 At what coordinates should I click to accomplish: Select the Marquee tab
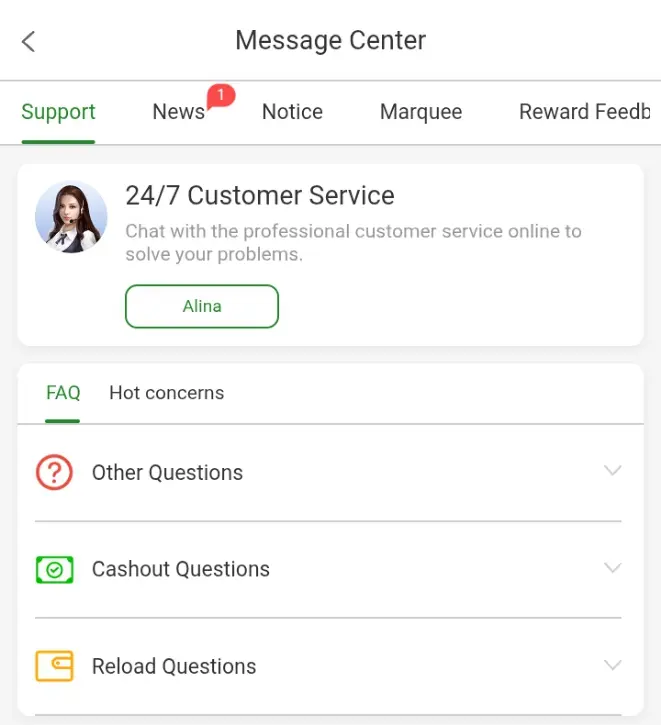[x=421, y=112]
